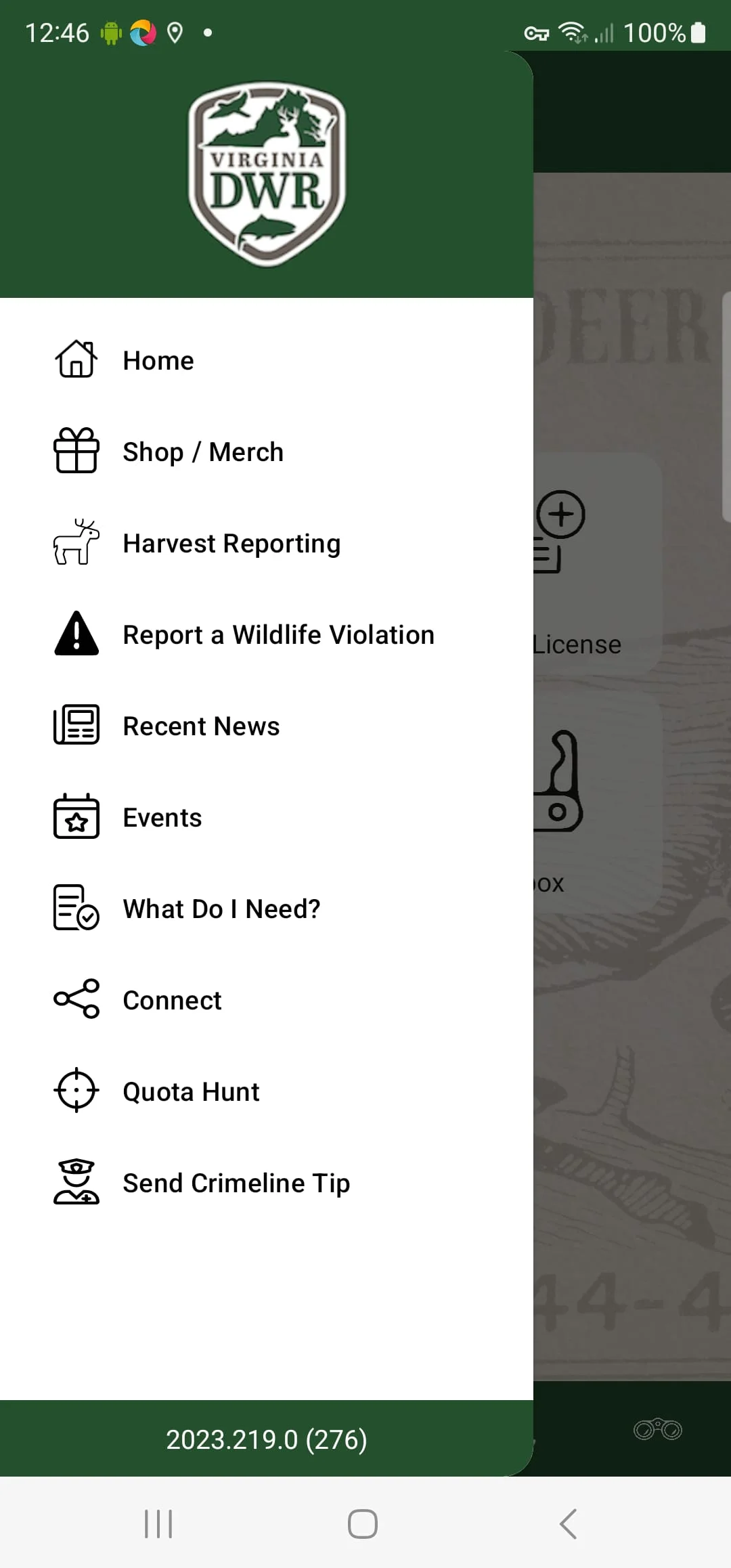This screenshot has height=1568, width=731.
Task: Open the Send Crimeline Tip screen
Action: click(236, 1182)
